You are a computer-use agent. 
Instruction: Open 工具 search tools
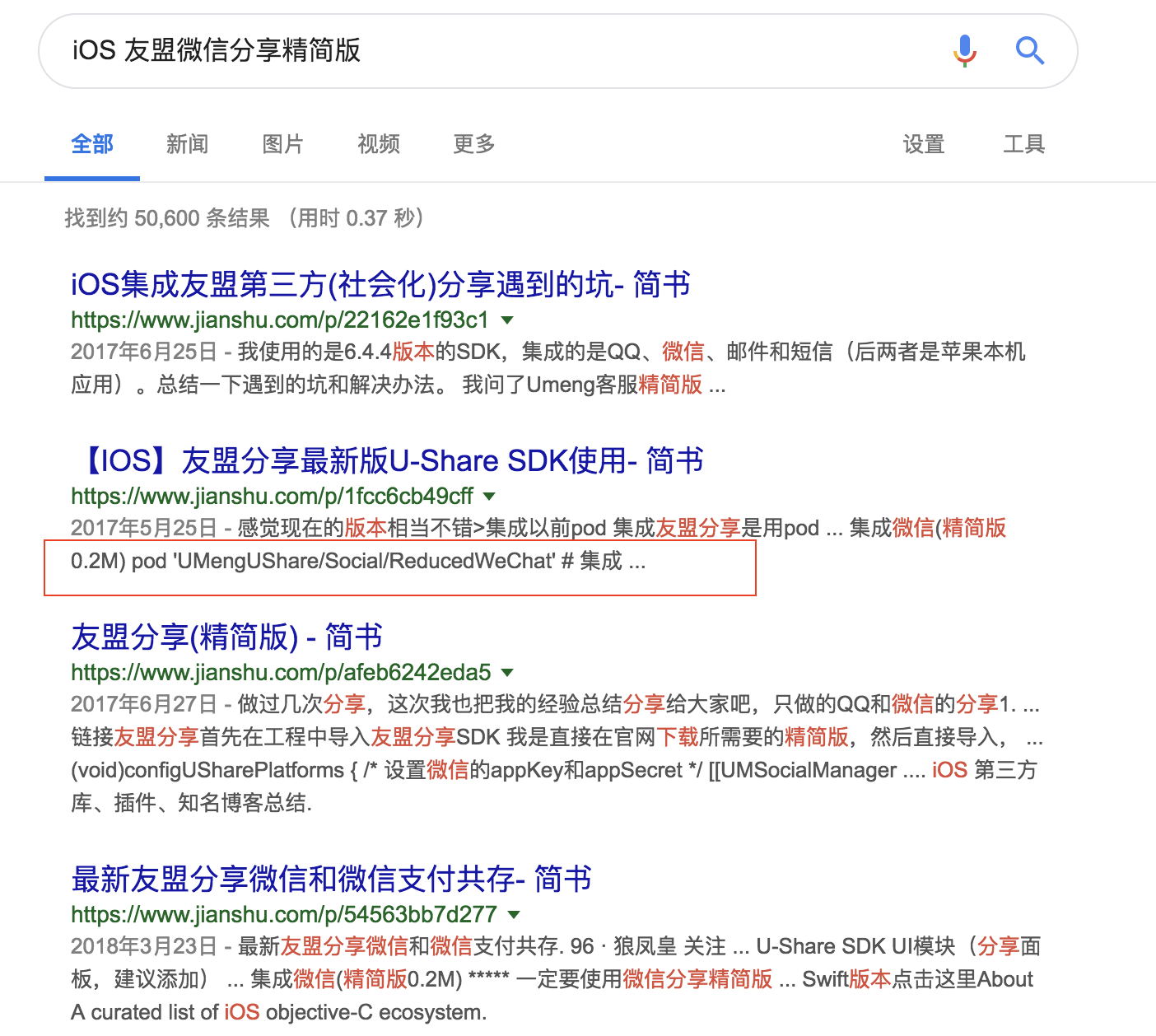(x=1023, y=145)
